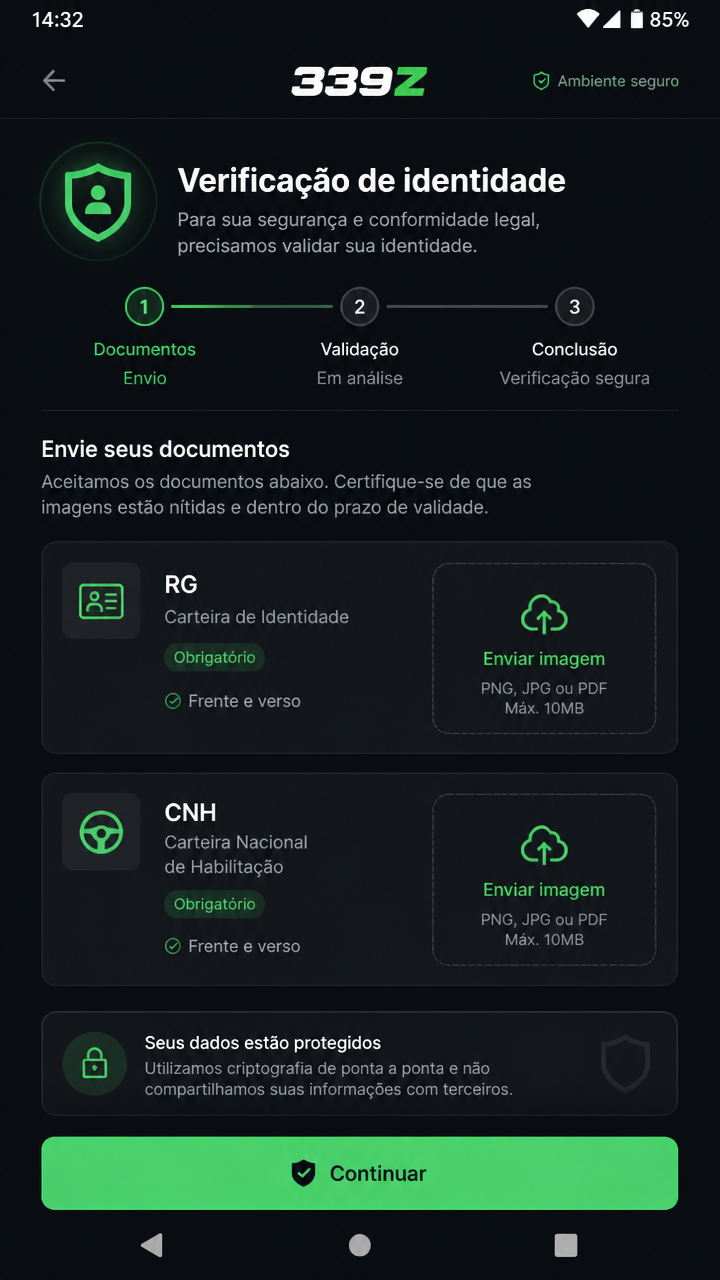Viewport: 720px width, 1280px height.
Task: Tap the system home button
Action: [x=360, y=1245]
